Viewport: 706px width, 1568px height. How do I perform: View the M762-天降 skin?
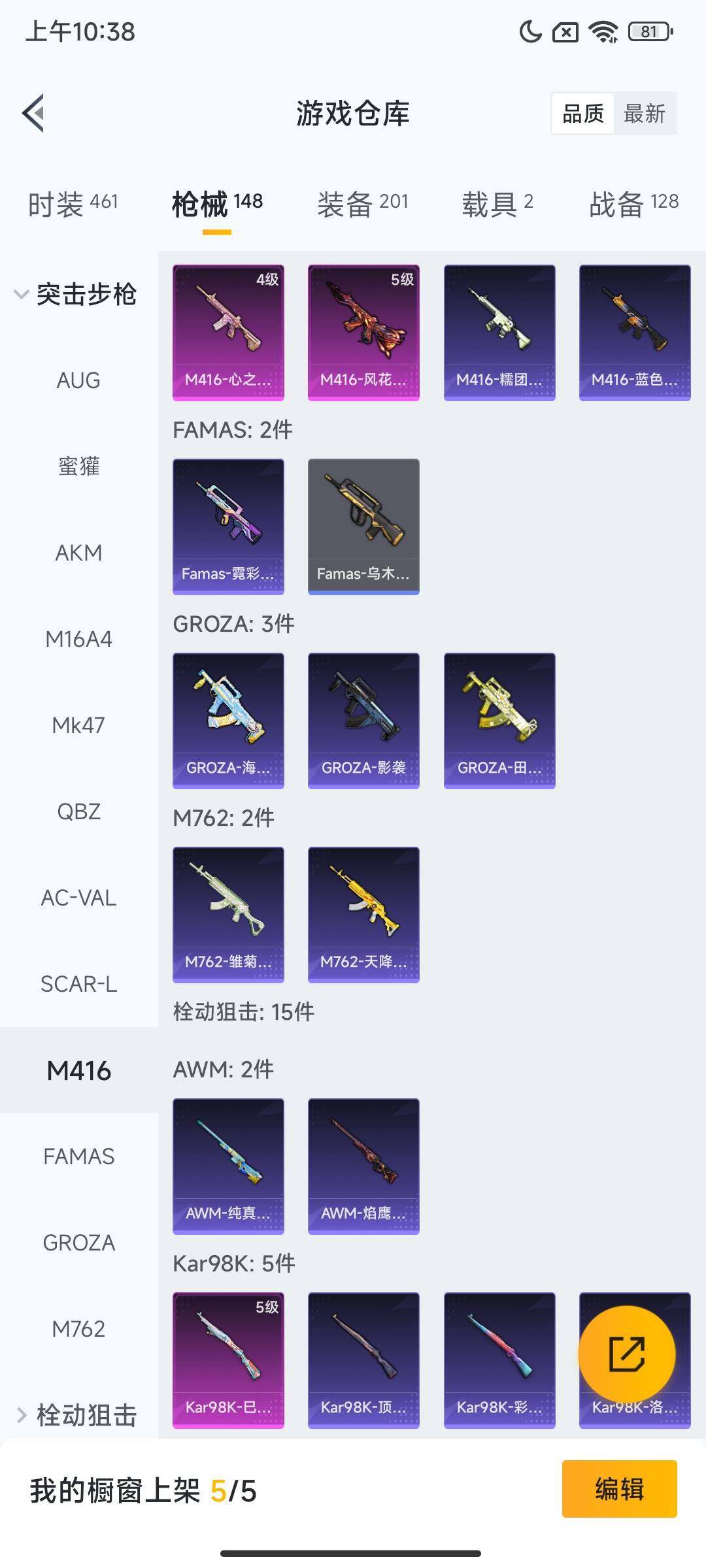(363, 914)
